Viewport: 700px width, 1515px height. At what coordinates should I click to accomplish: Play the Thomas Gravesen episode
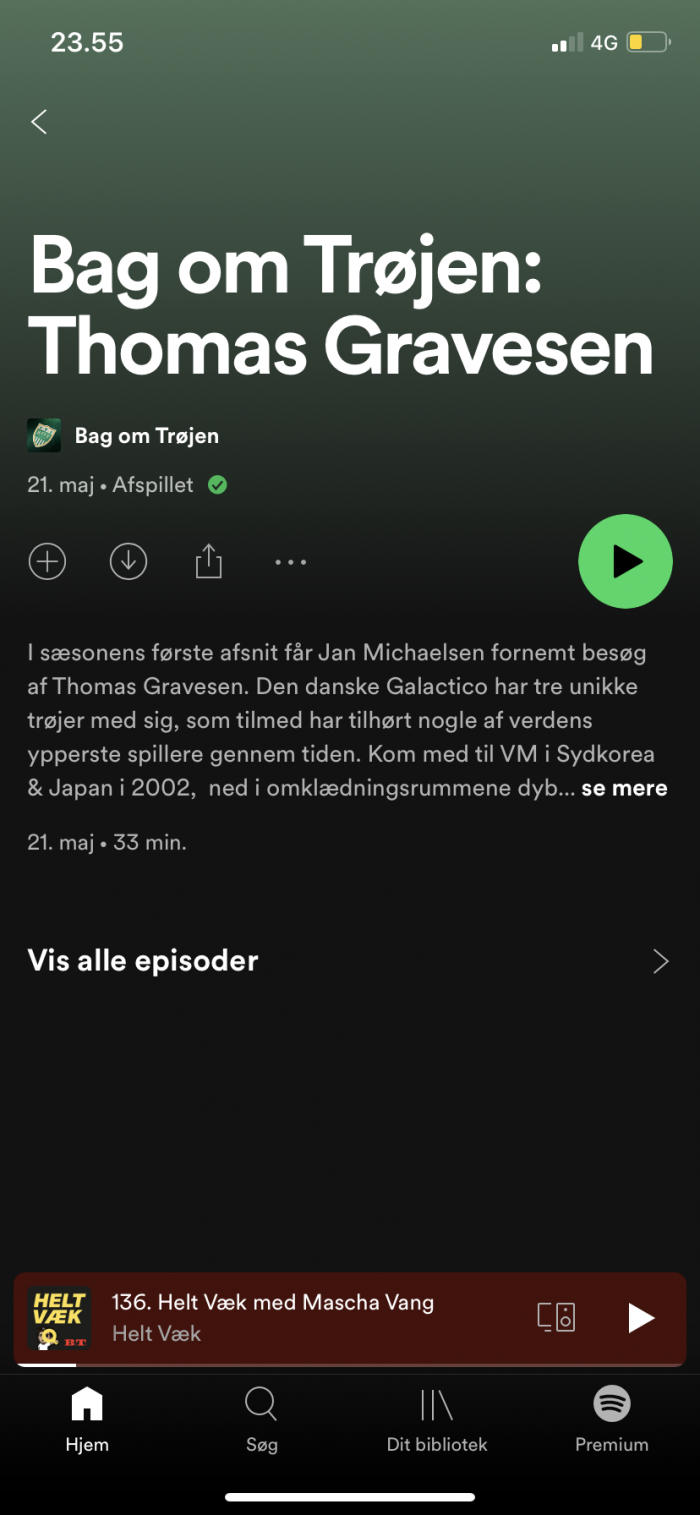coord(625,561)
